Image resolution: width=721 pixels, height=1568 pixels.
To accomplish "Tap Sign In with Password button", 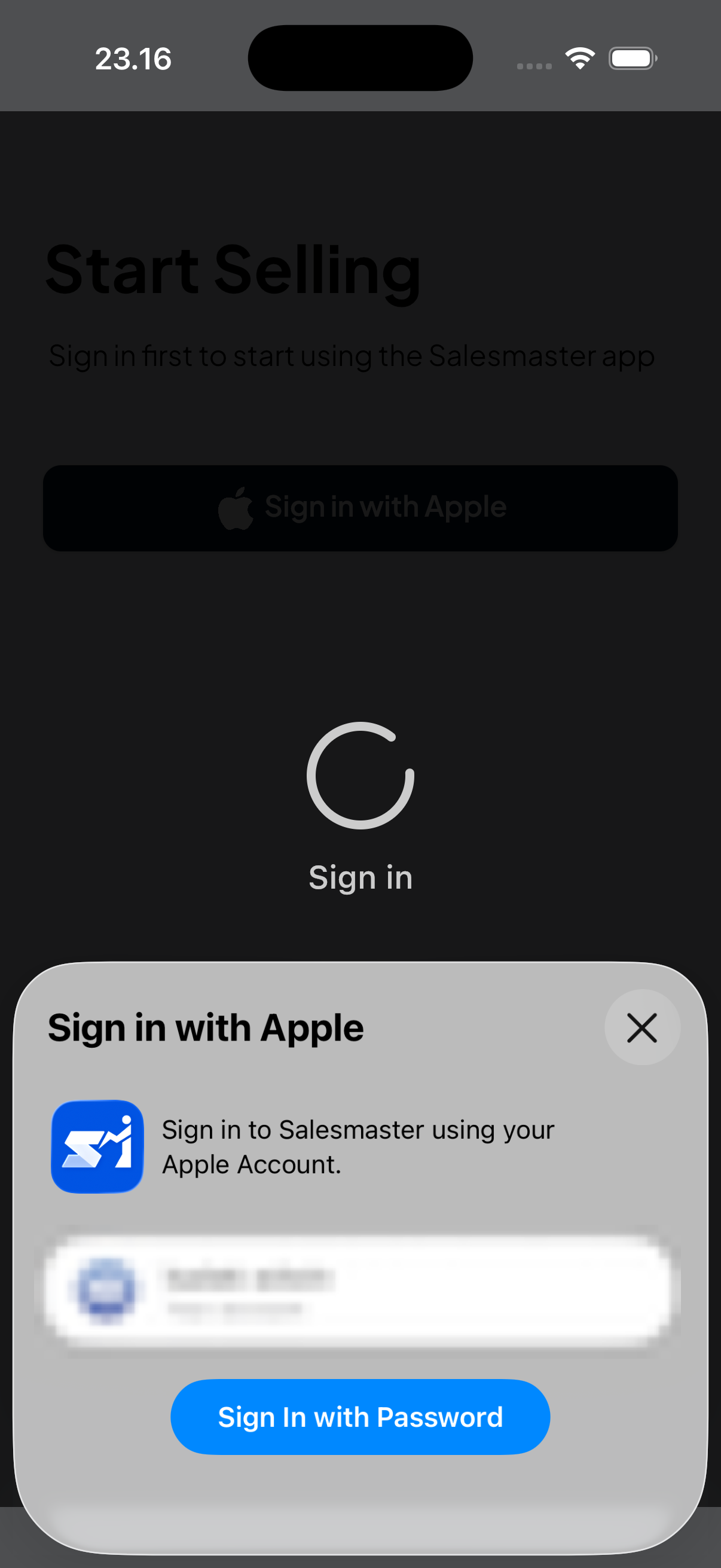I will (x=360, y=1417).
